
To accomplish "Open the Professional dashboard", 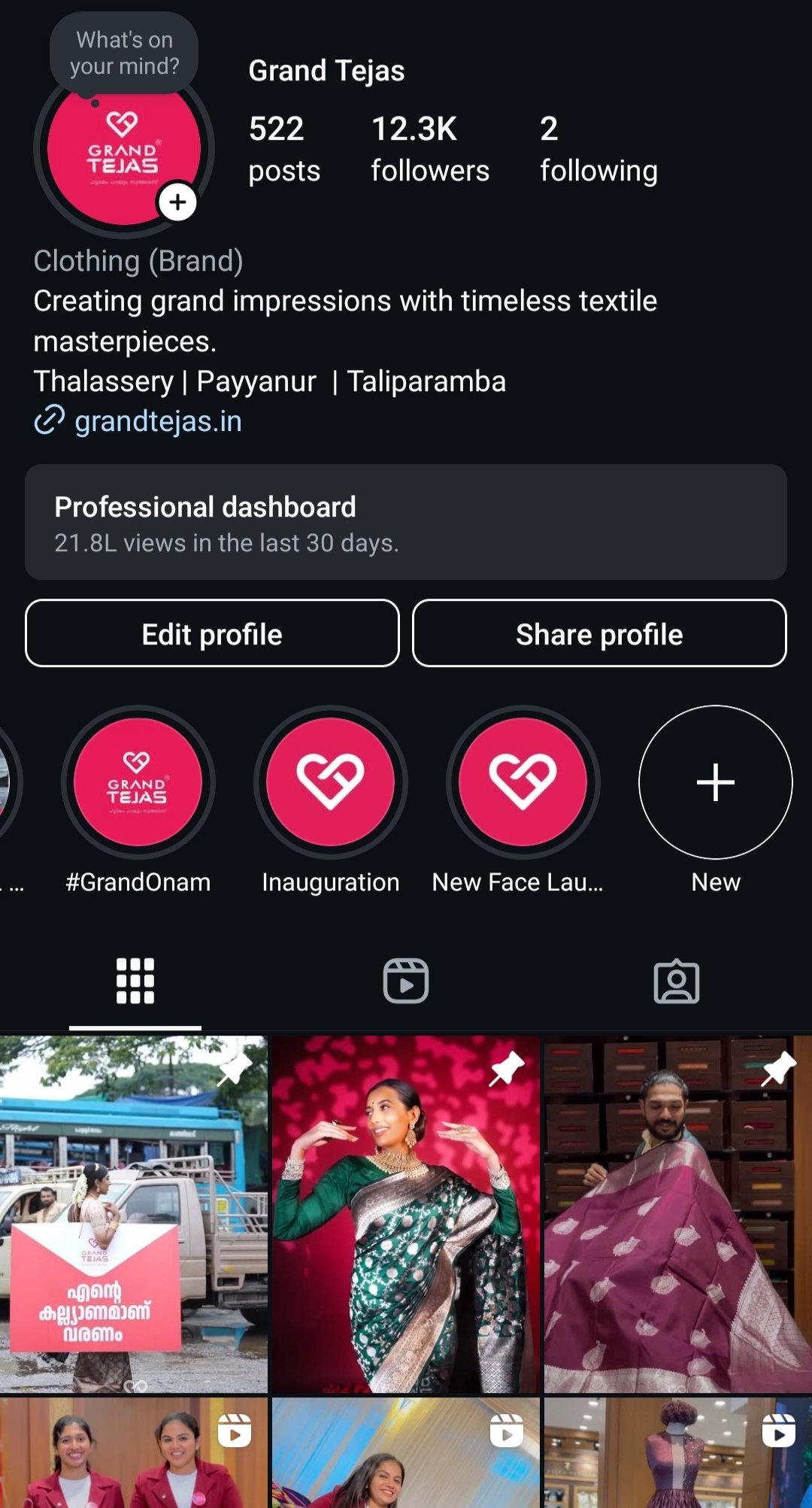I will click(x=406, y=522).
